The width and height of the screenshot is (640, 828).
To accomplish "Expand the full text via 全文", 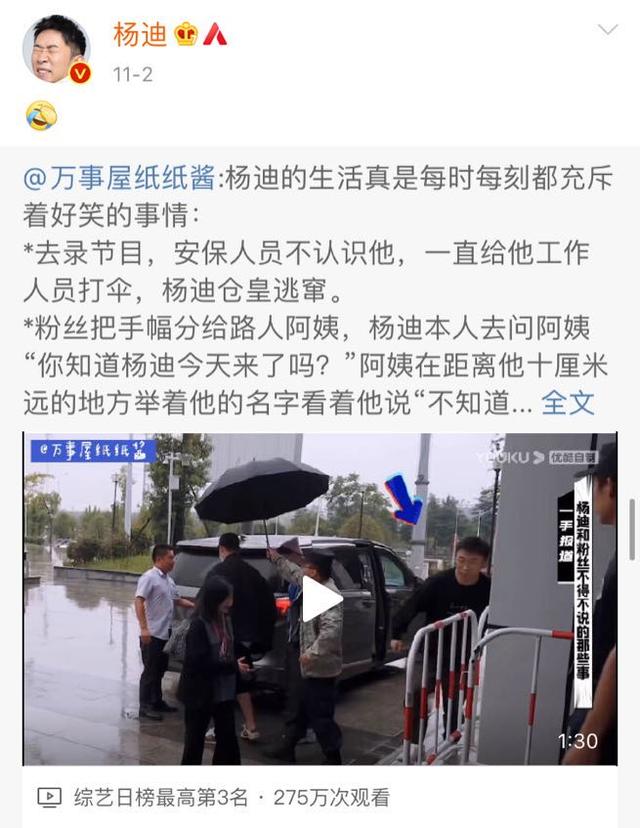I will 568,402.
